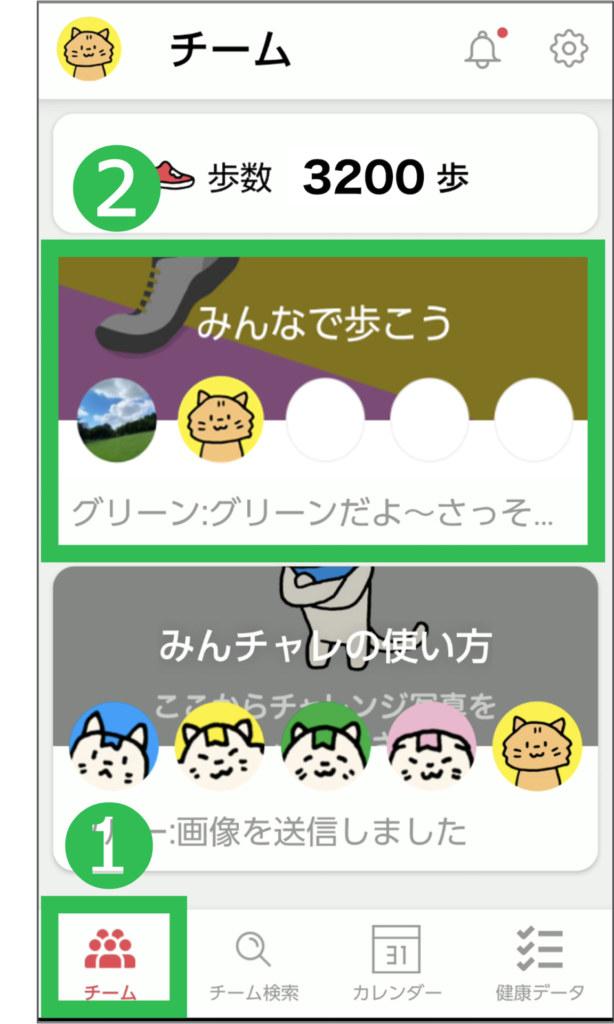
Task: Open the みんなで歩こう team card
Action: tap(322, 400)
